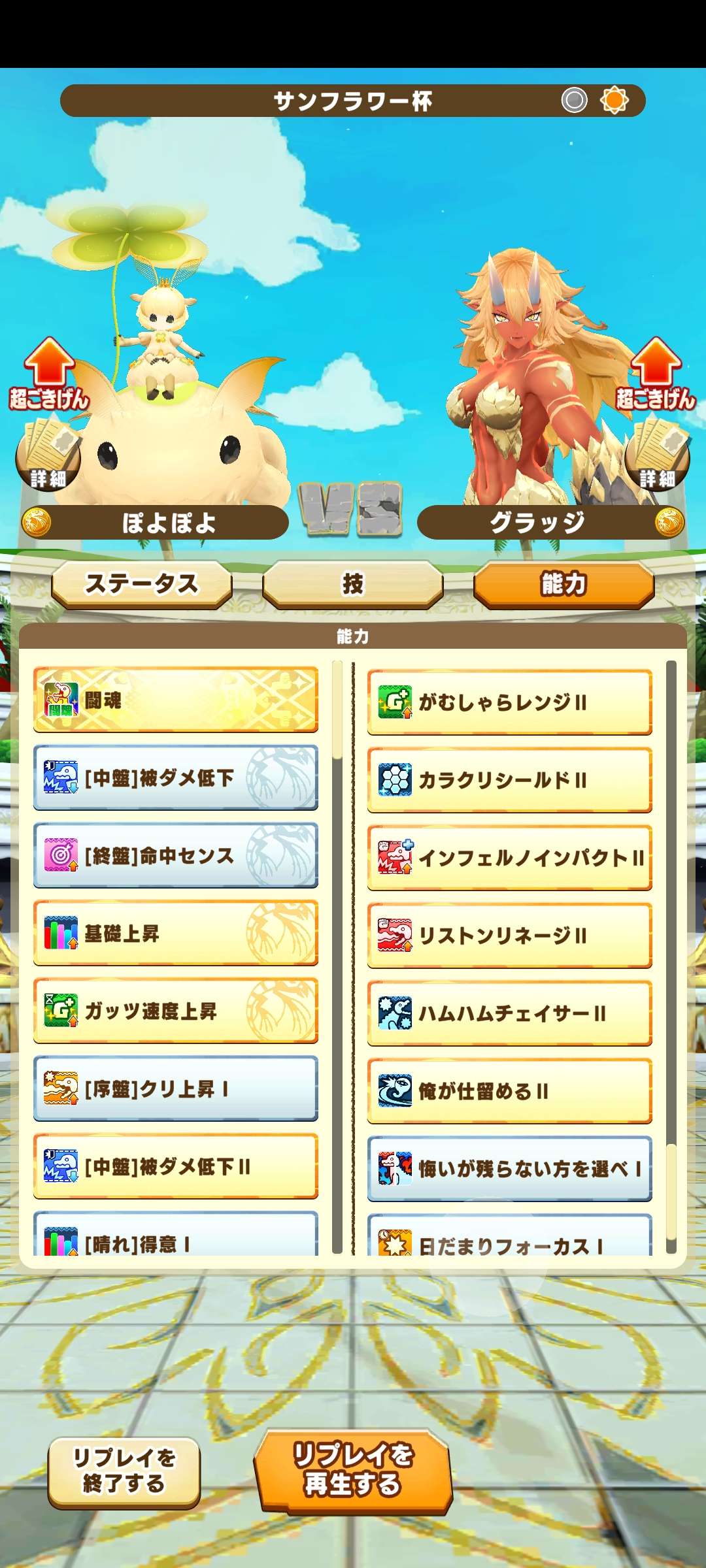
Task: Open the インフェルノインパクトⅡ ability
Action: pyautogui.click(x=510, y=858)
